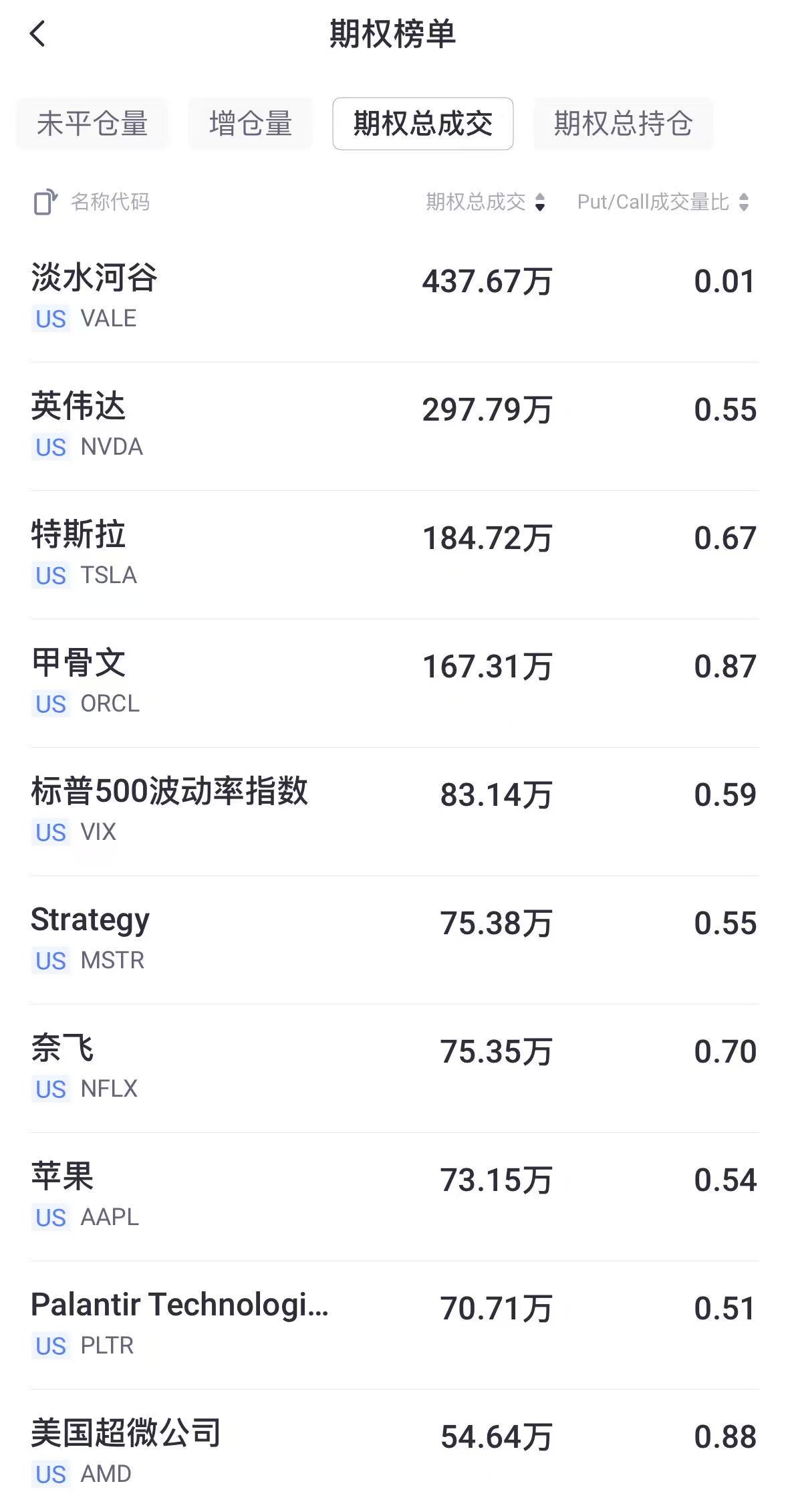Tap the rotate icon beside 名称代码

pyautogui.click(x=45, y=202)
